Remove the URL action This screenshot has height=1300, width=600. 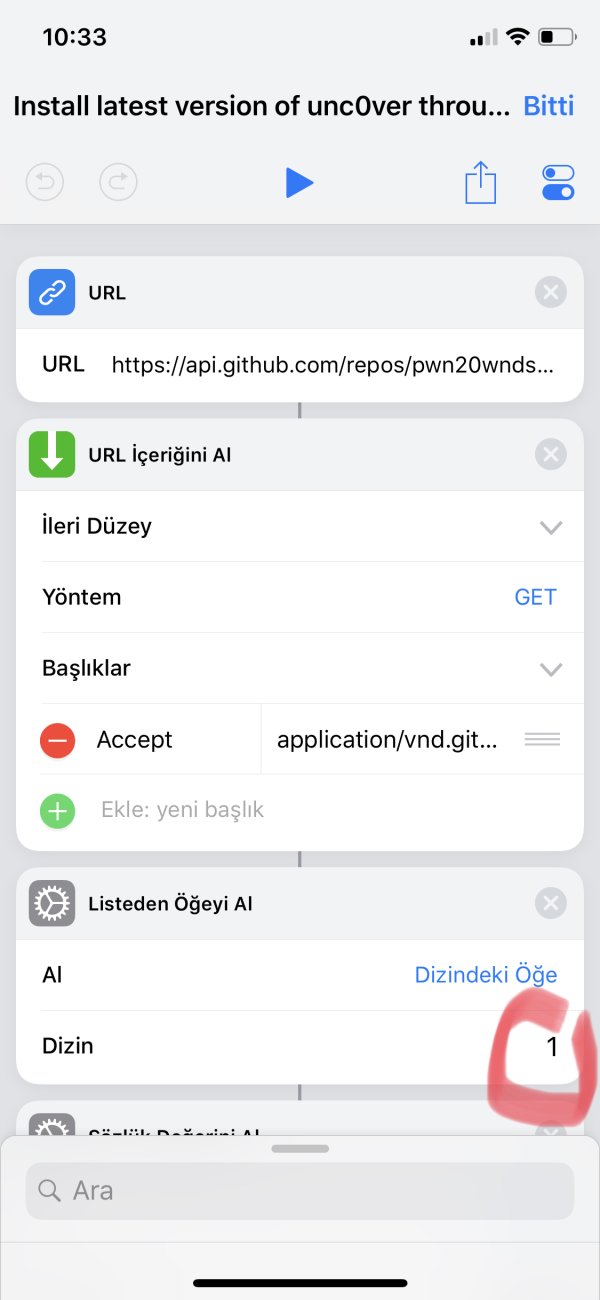tap(550, 293)
